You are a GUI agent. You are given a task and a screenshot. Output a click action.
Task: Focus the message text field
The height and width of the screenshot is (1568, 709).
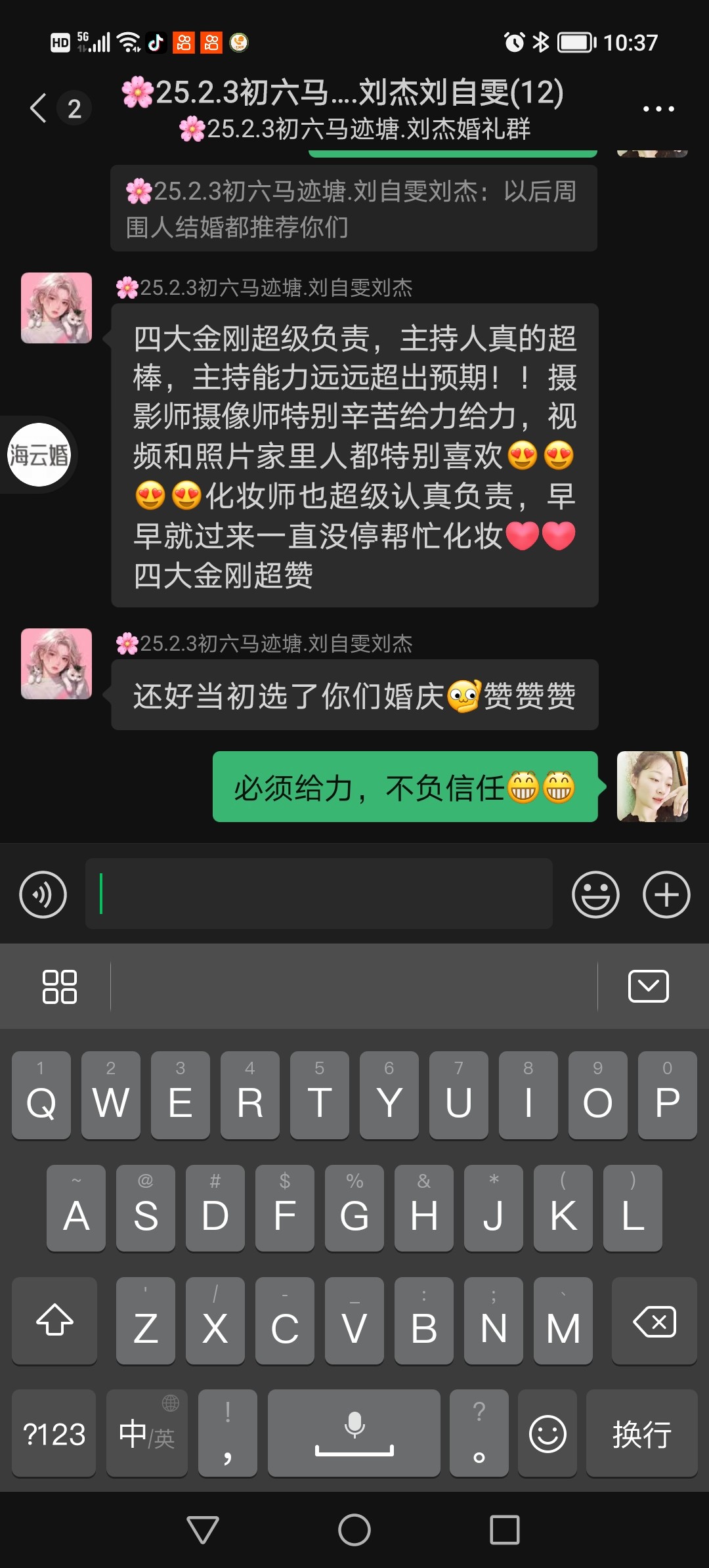pos(319,894)
